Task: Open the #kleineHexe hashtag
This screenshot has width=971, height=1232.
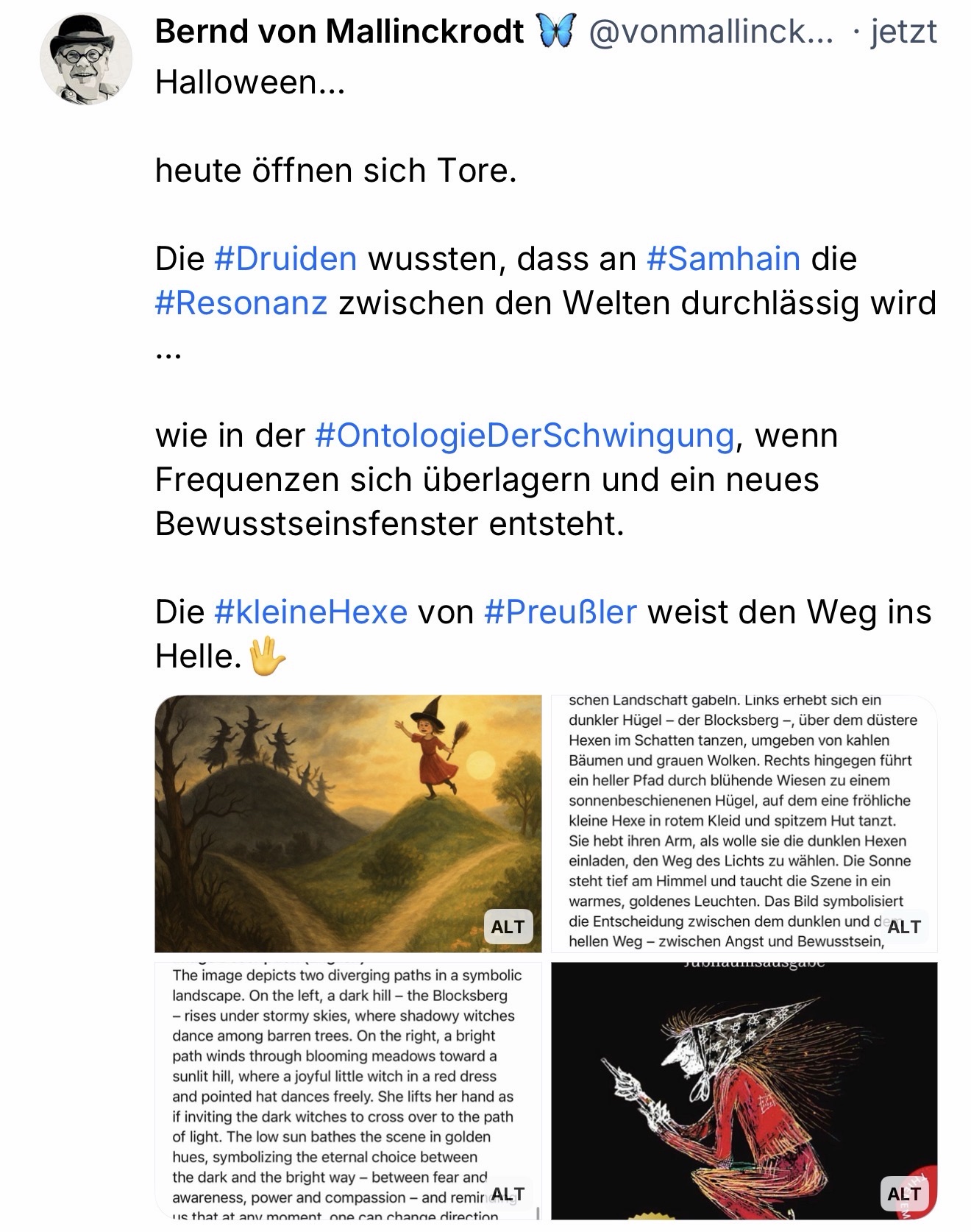Action: coord(310,612)
